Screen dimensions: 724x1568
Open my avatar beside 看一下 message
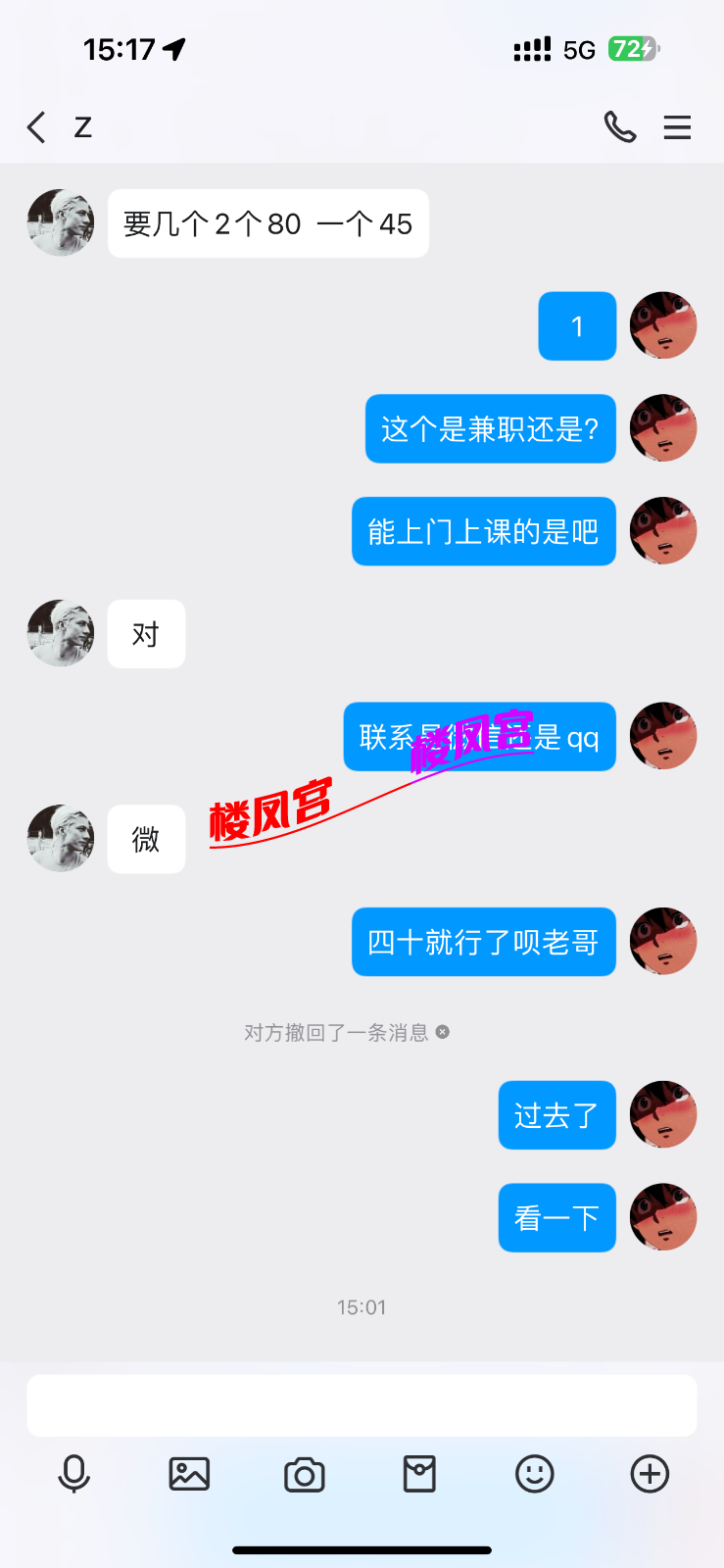(x=663, y=1217)
